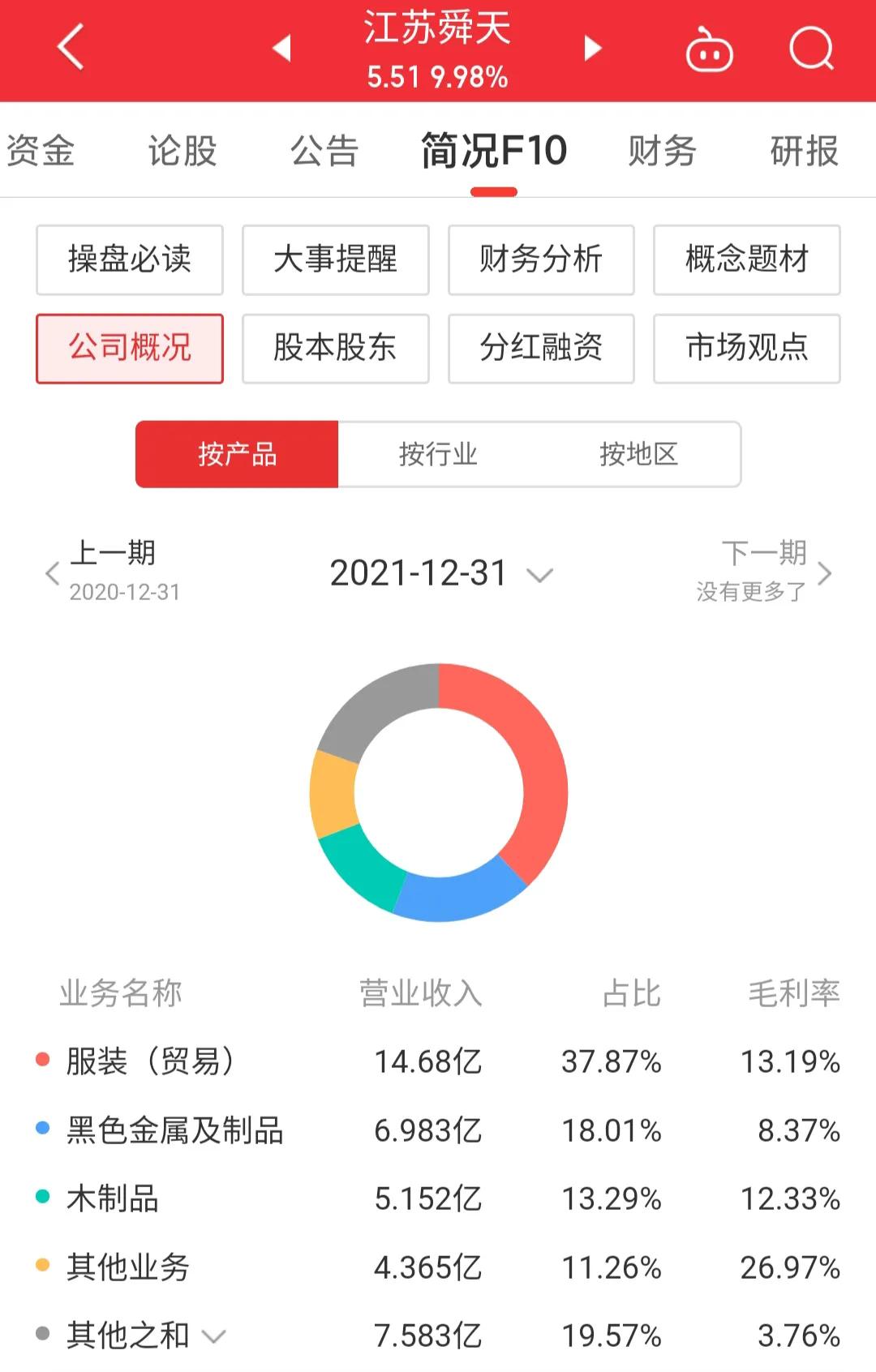Open 概念题材

(x=746, y=259)
